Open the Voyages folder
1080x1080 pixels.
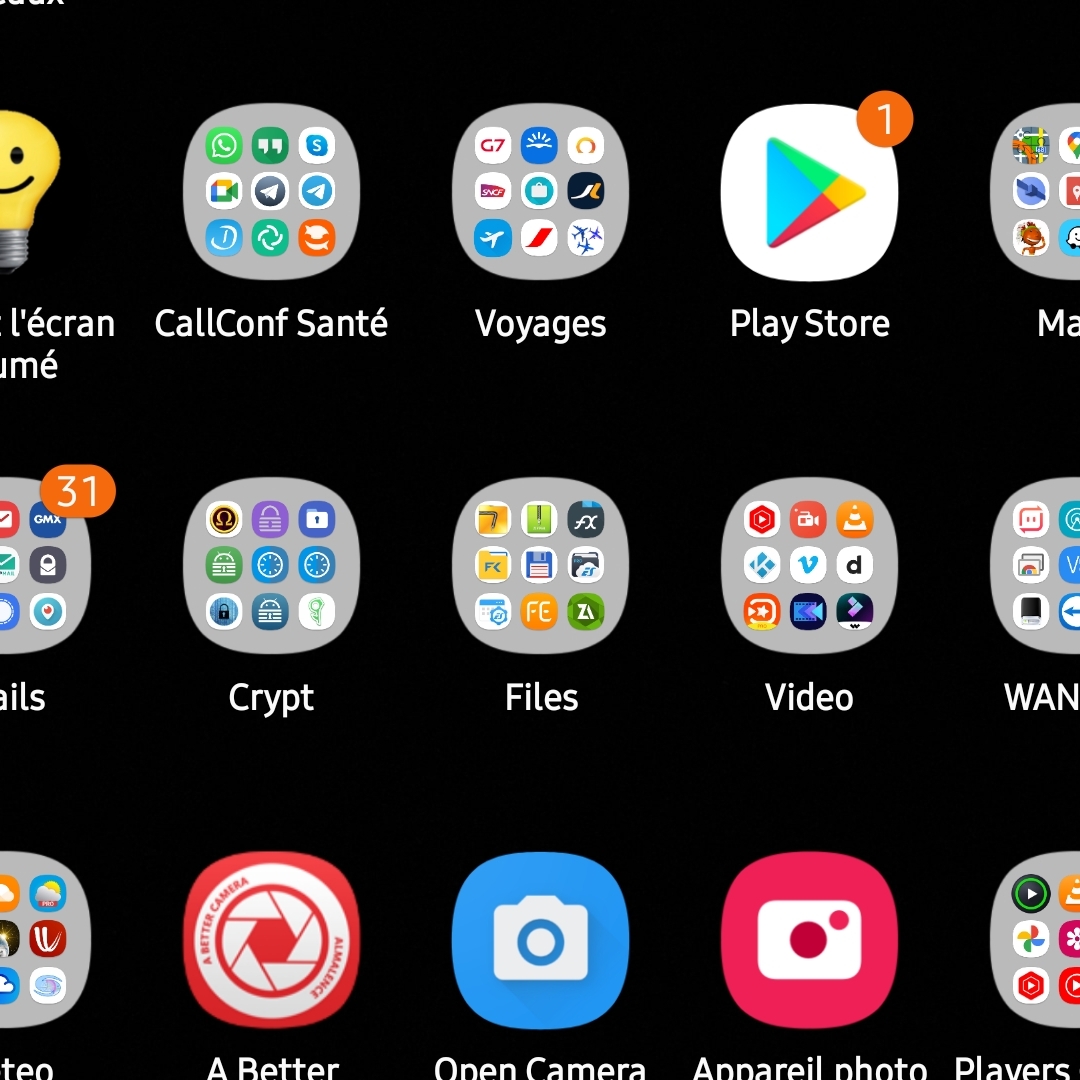pos(540,192)
